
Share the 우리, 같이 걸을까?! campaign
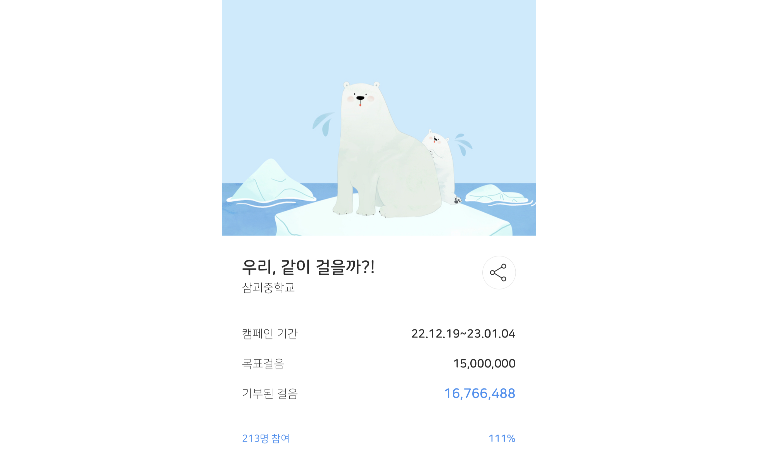tap(498, 273)
